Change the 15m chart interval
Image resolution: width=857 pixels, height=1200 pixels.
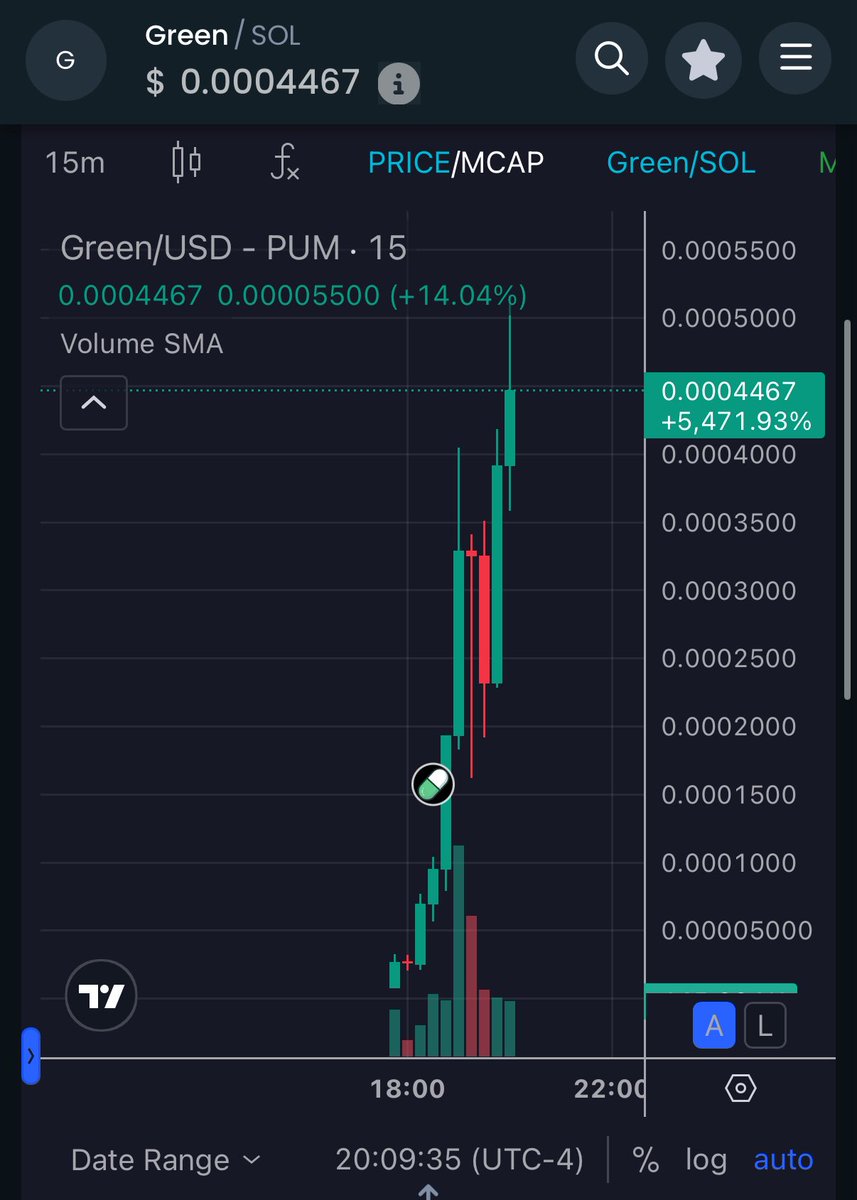tap(75, 162)
